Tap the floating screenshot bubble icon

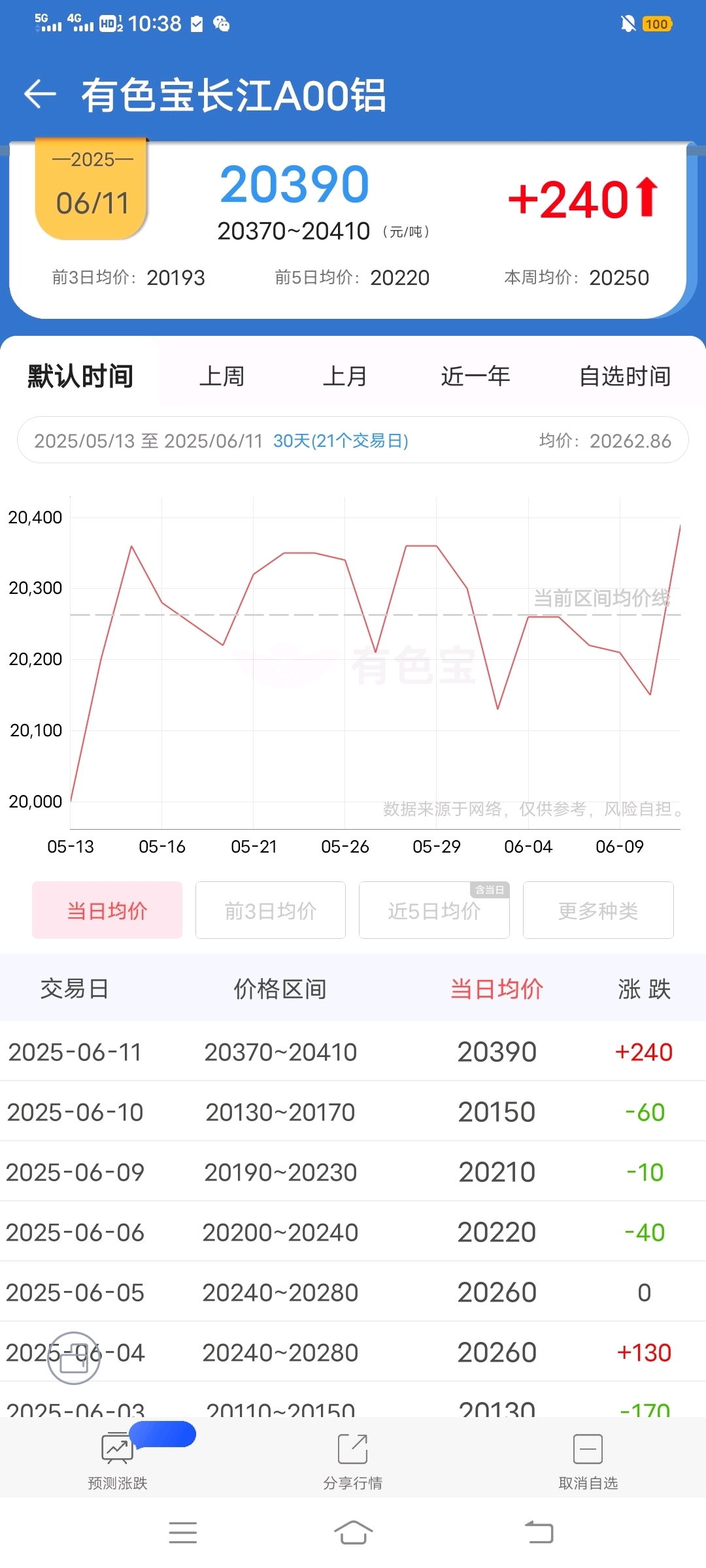click(74, 1358)
